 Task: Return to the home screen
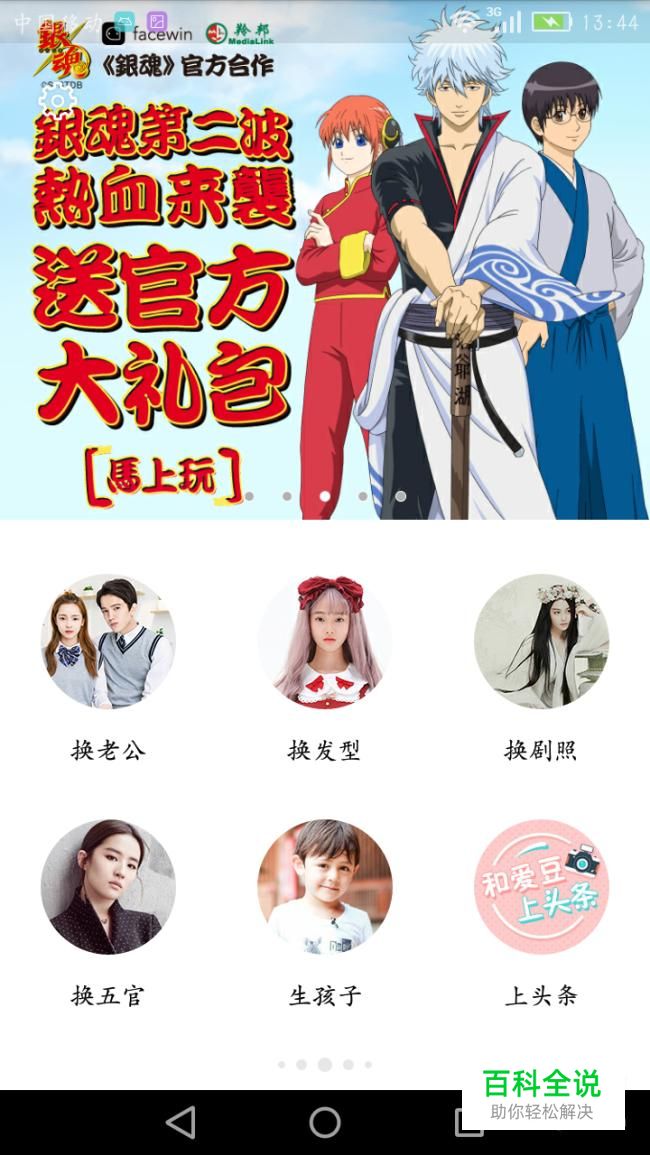coord(325,1122)
